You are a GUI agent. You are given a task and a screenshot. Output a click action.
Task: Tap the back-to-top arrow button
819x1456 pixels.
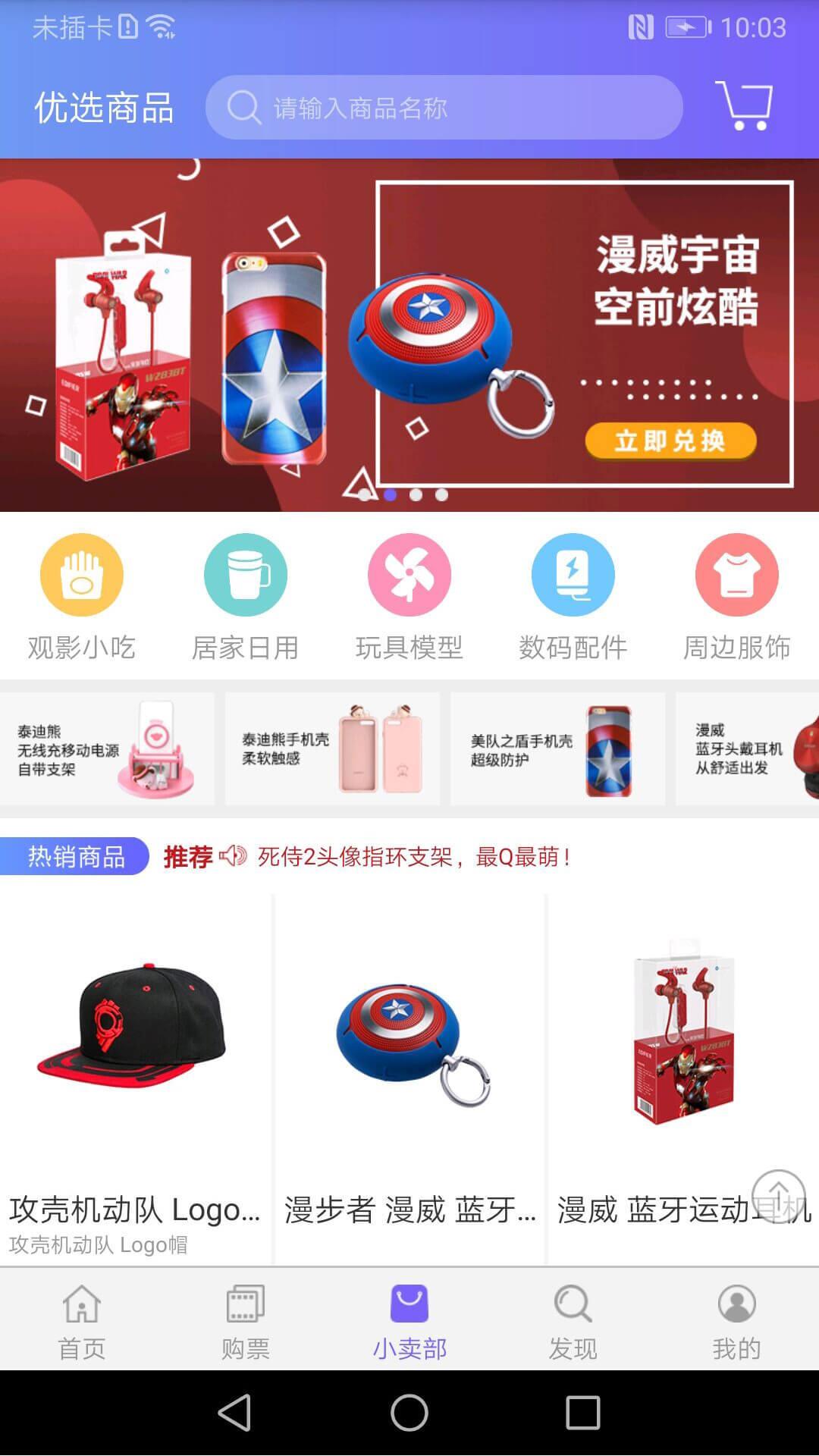point(778,1196)
